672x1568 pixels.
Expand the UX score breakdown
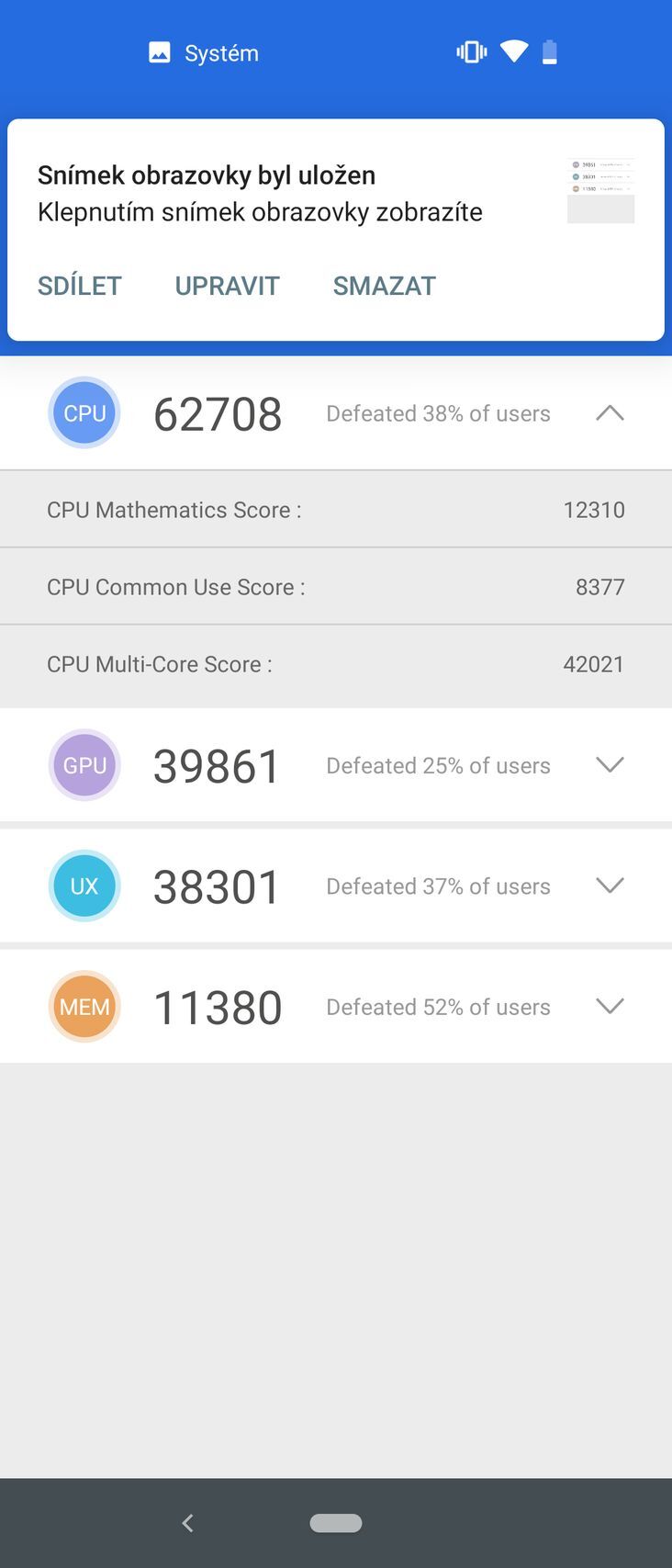[x=610, y=886]
